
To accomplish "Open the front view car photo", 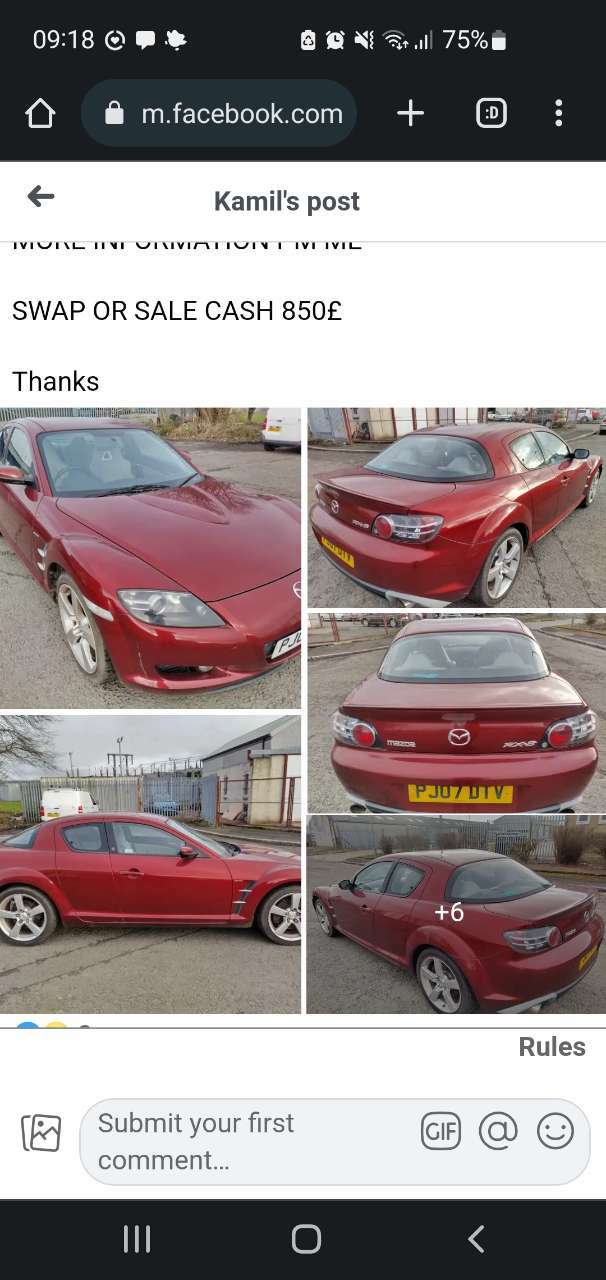I will 150,558.
